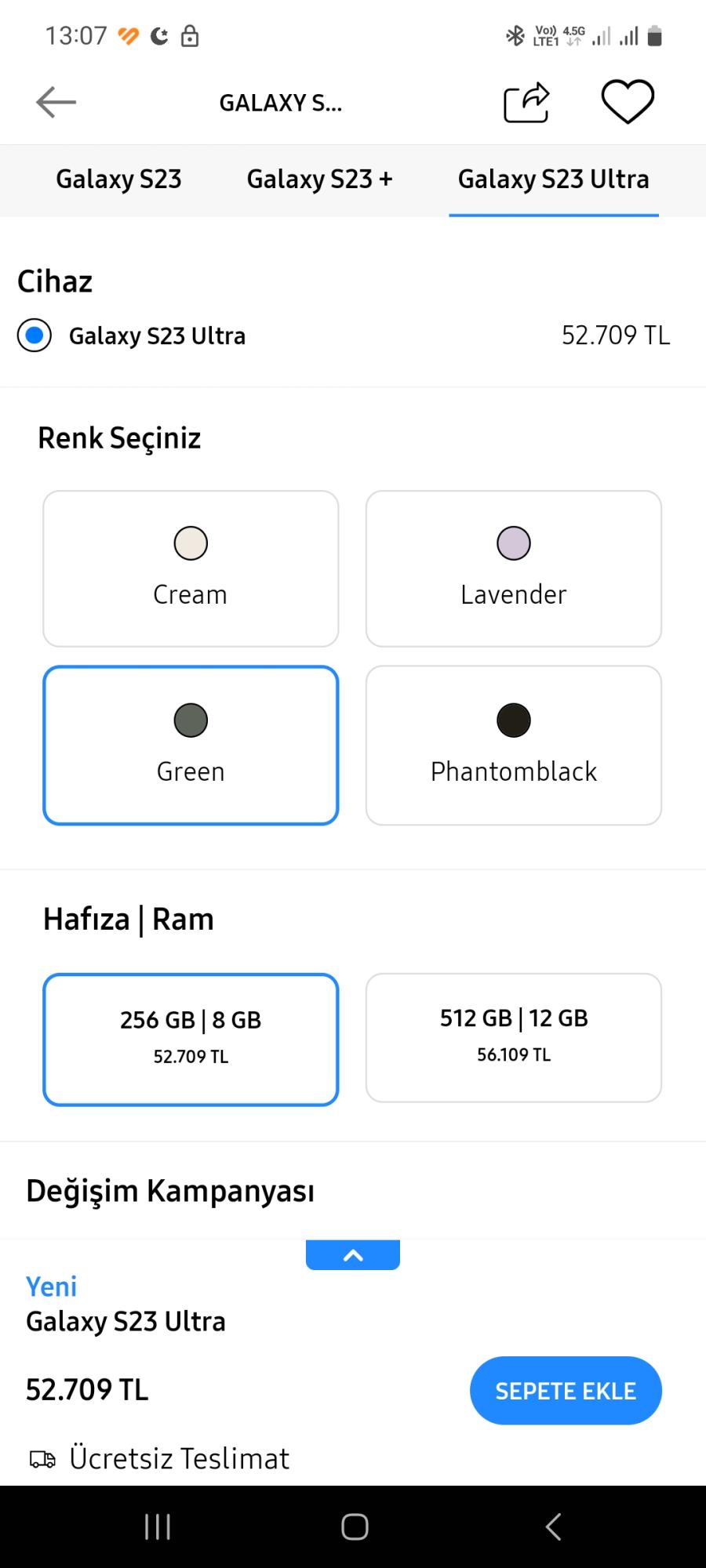Image resolution: width=706 pixels, height=1568 pixels.
Task: Select the 256 GB | 8 GB option
Action: coord(190,1040)
